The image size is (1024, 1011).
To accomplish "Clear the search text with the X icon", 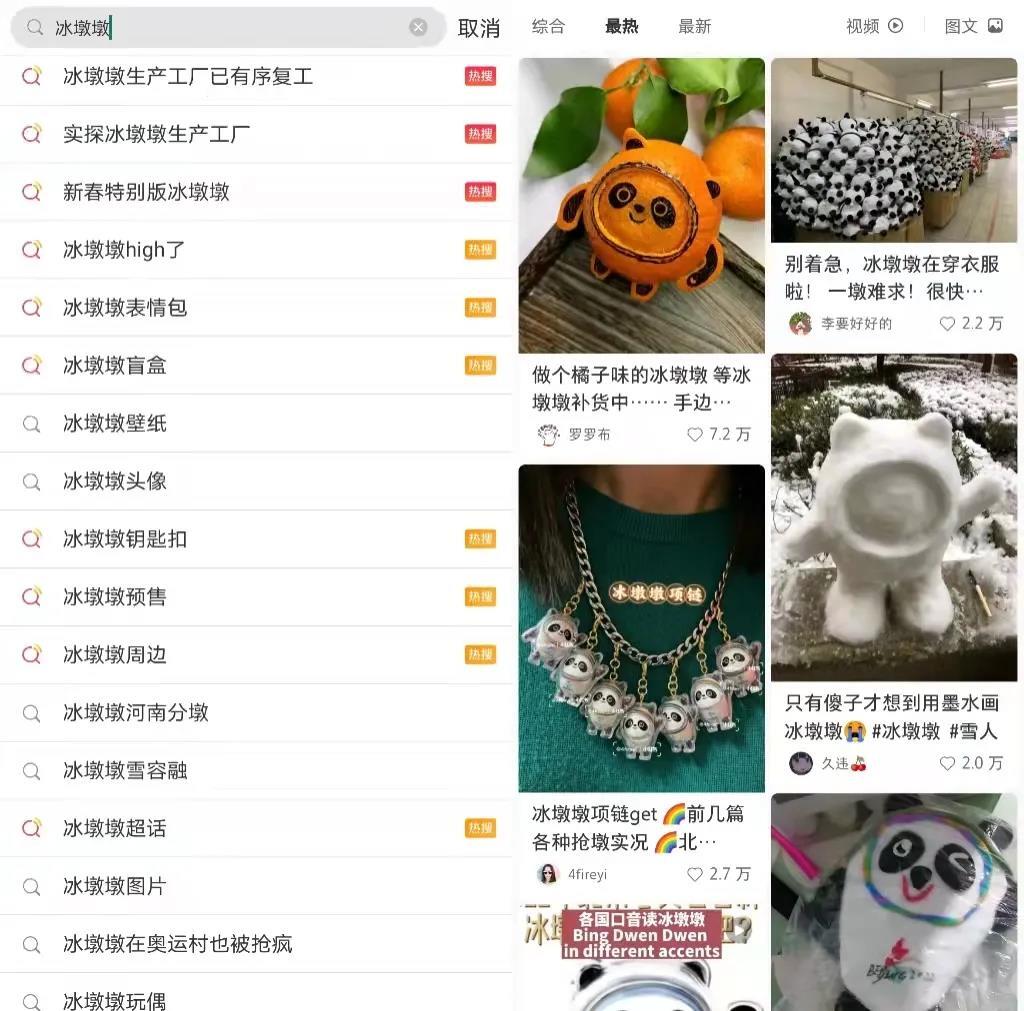I will point(418,28).
